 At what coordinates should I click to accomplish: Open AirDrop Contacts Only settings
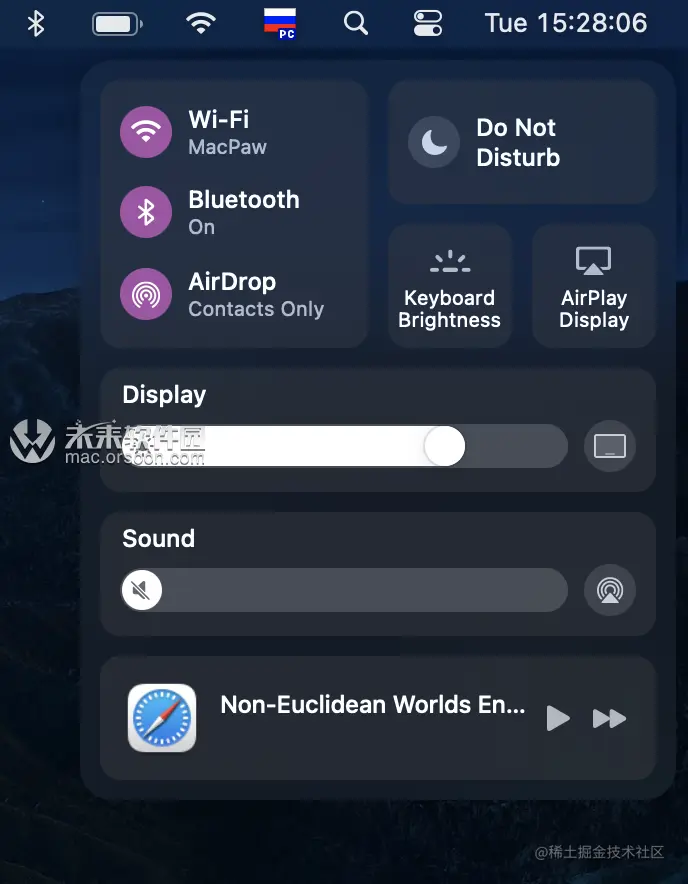click(146, 294)
